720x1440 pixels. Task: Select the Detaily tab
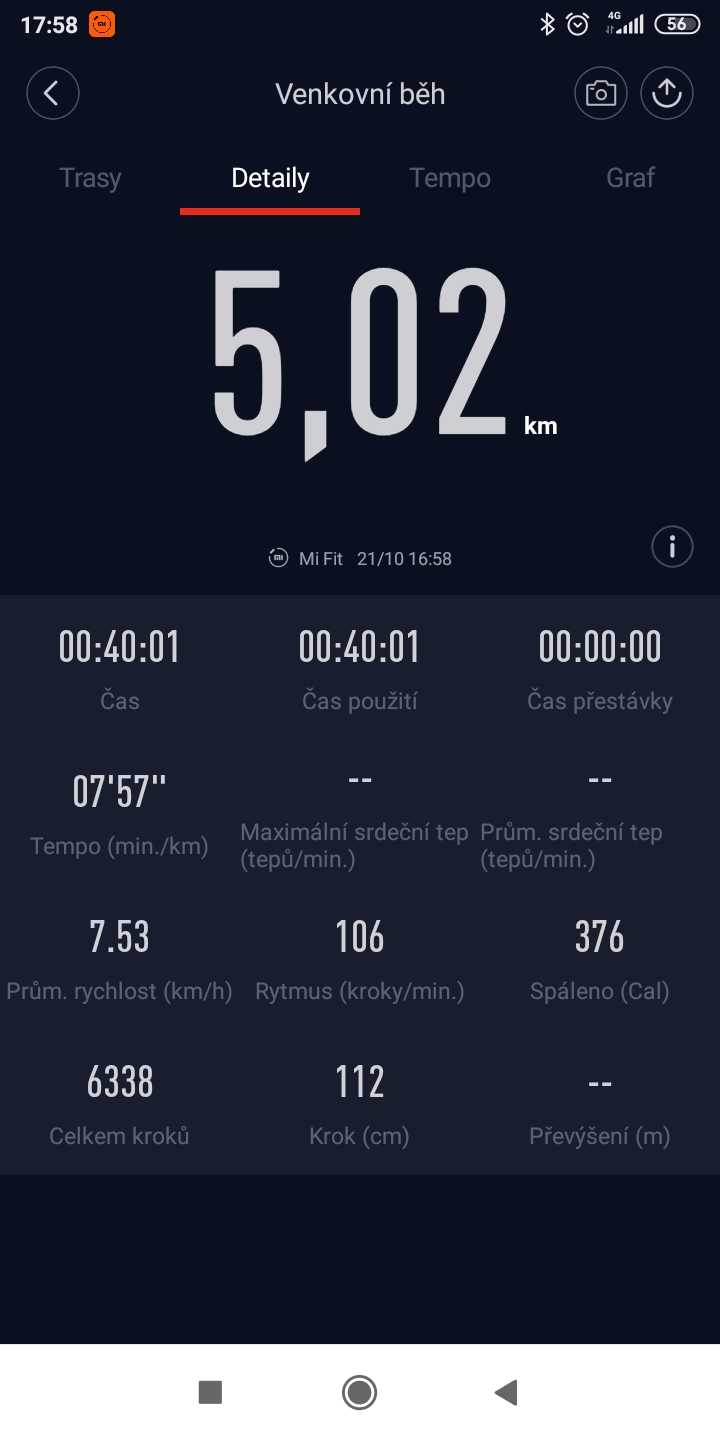click(x=270, y=178)
